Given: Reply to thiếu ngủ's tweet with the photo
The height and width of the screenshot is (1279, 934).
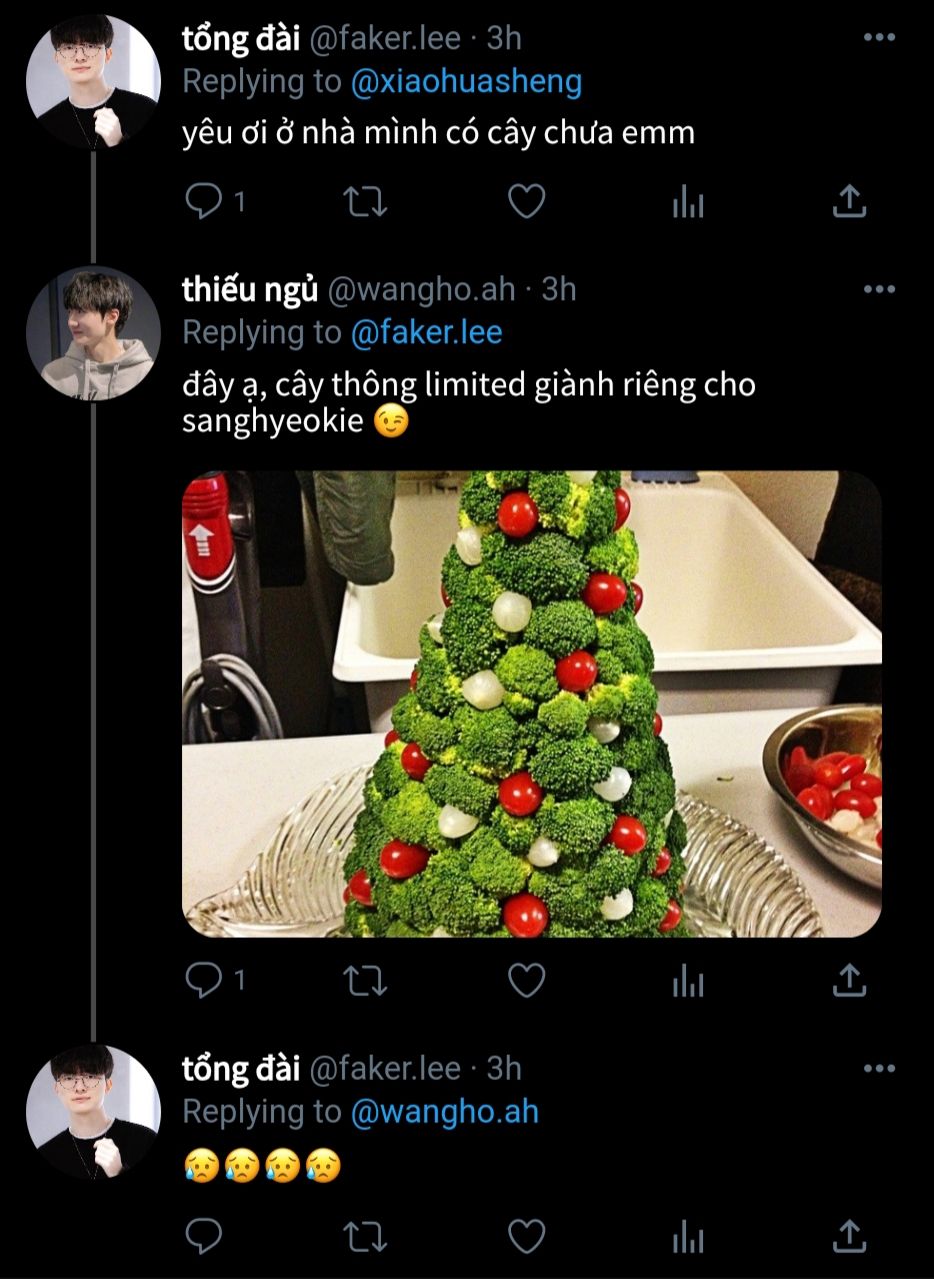Looking at the screenshot, I should pyautogui.click(x=204, y=981).
